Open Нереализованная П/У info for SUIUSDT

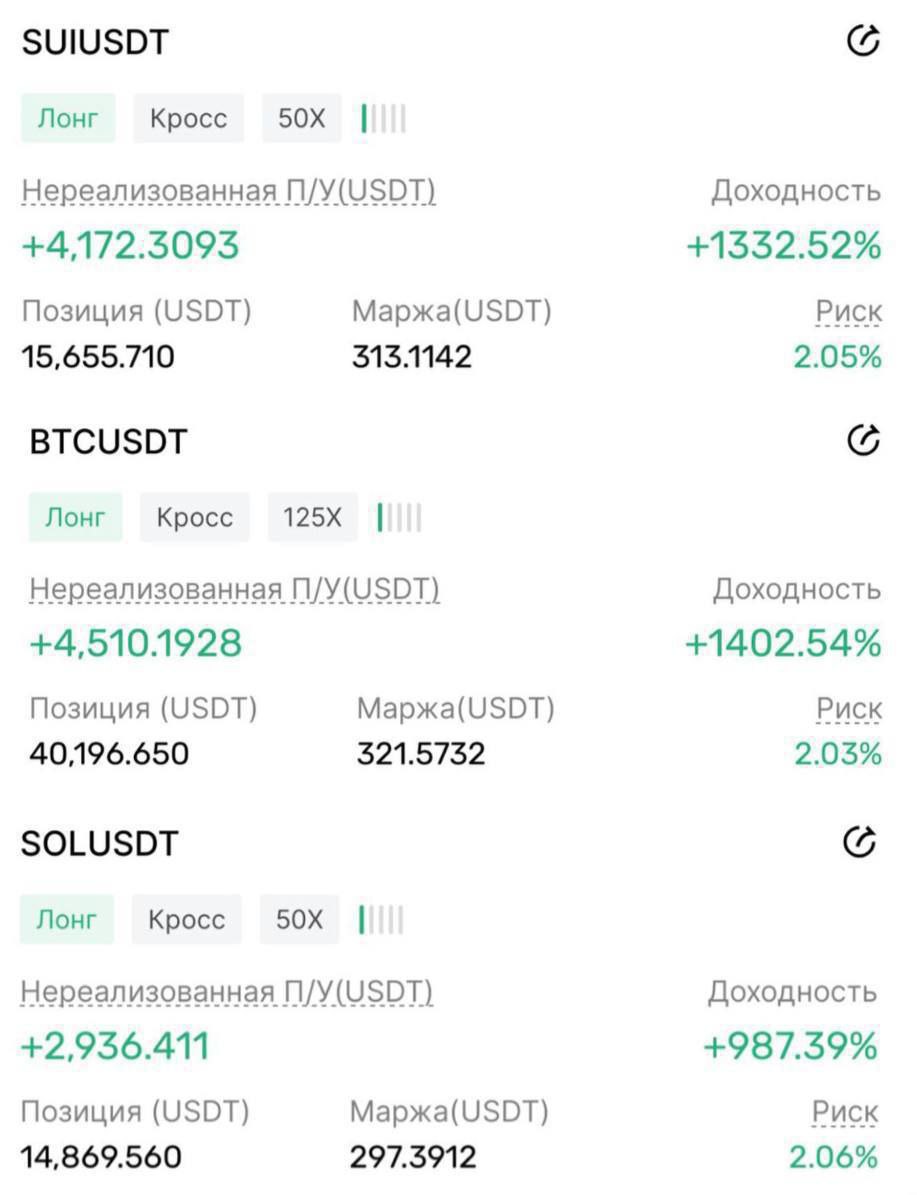228,190
